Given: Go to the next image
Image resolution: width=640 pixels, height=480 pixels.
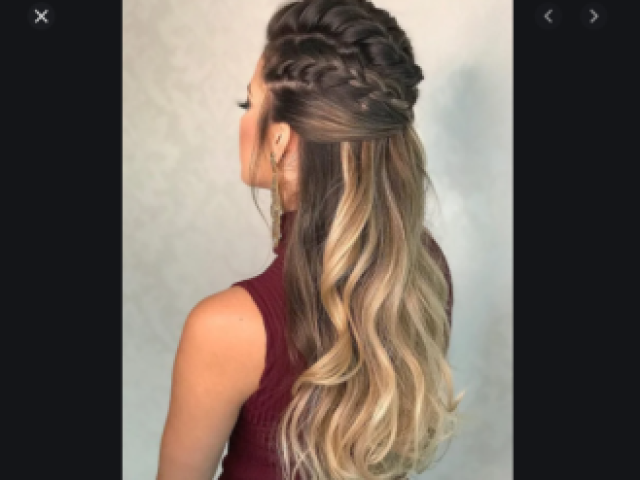Looking at the screenshot, I should point(594,16).
